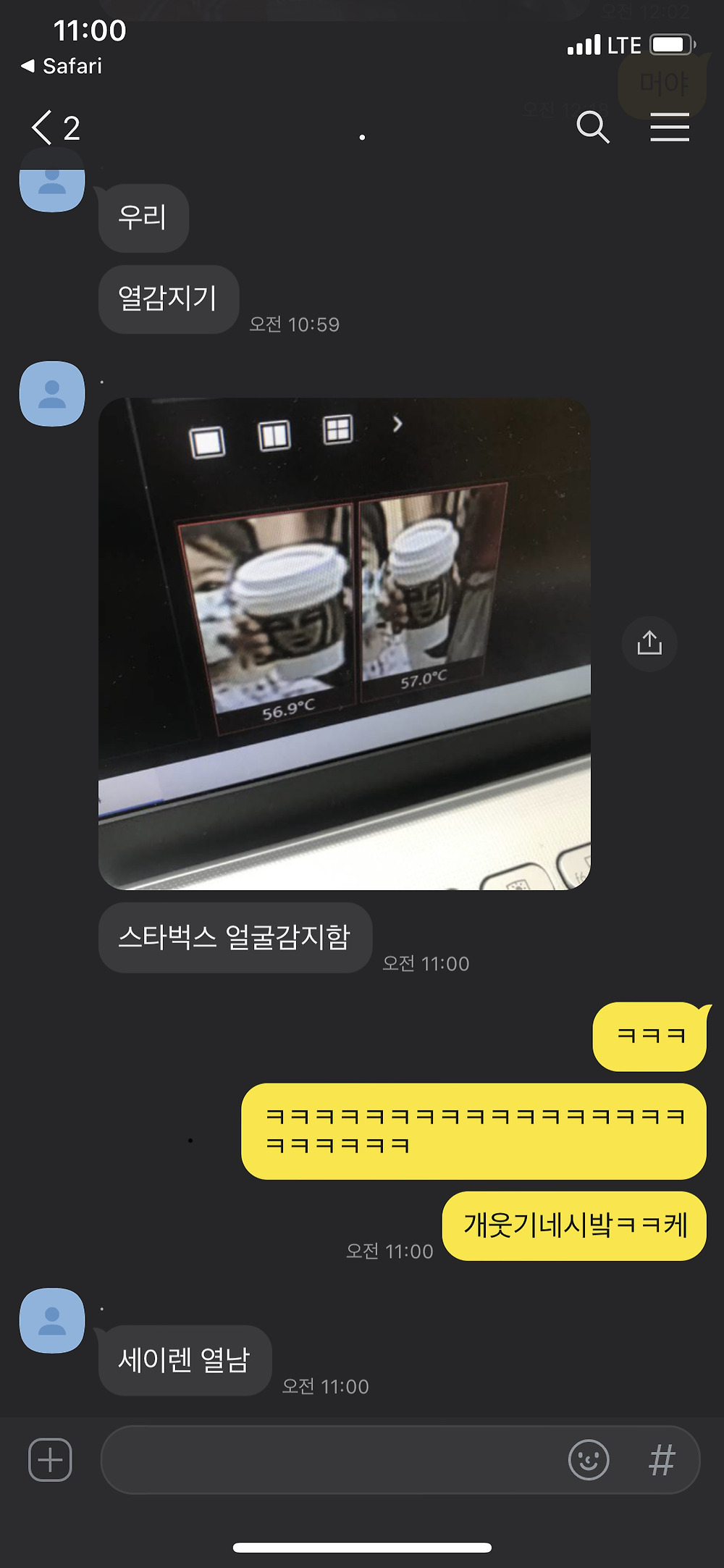Open the shared Starbucks cup photo
Image resolution: width=724 pixels, height=1568 pixels.
point(345,643)
